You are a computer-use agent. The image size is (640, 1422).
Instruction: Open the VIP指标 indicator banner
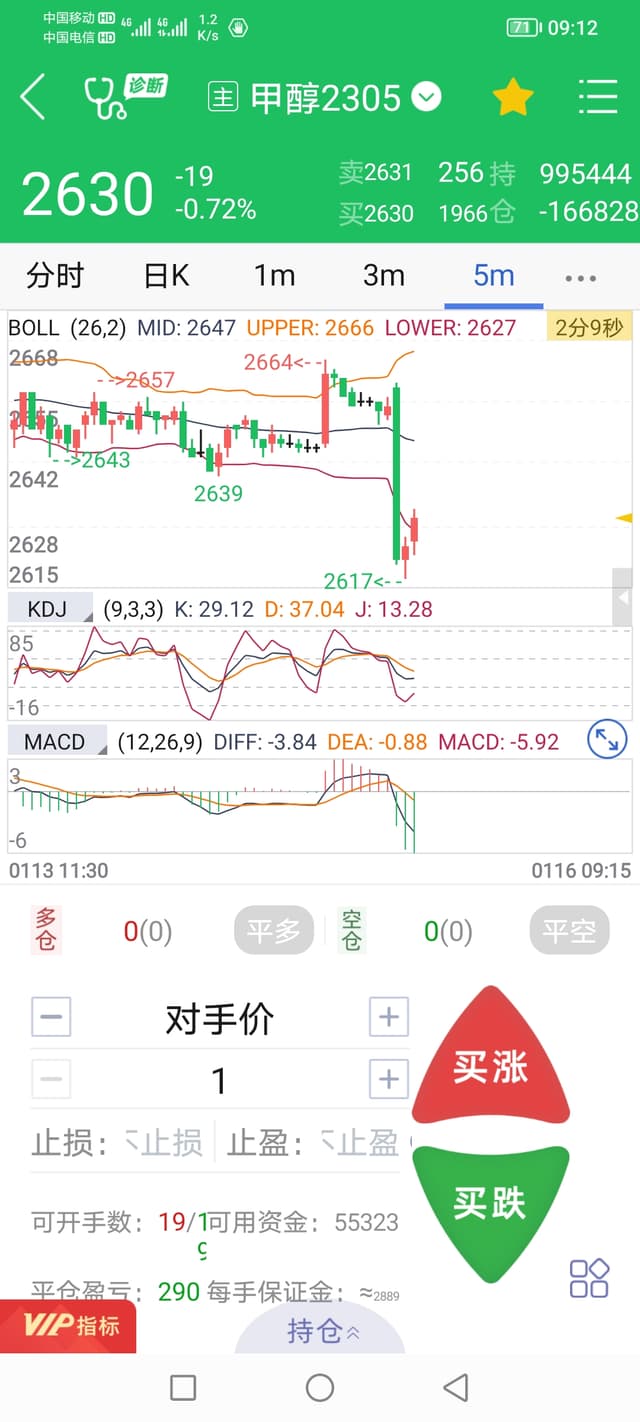tap(68, 1325)
